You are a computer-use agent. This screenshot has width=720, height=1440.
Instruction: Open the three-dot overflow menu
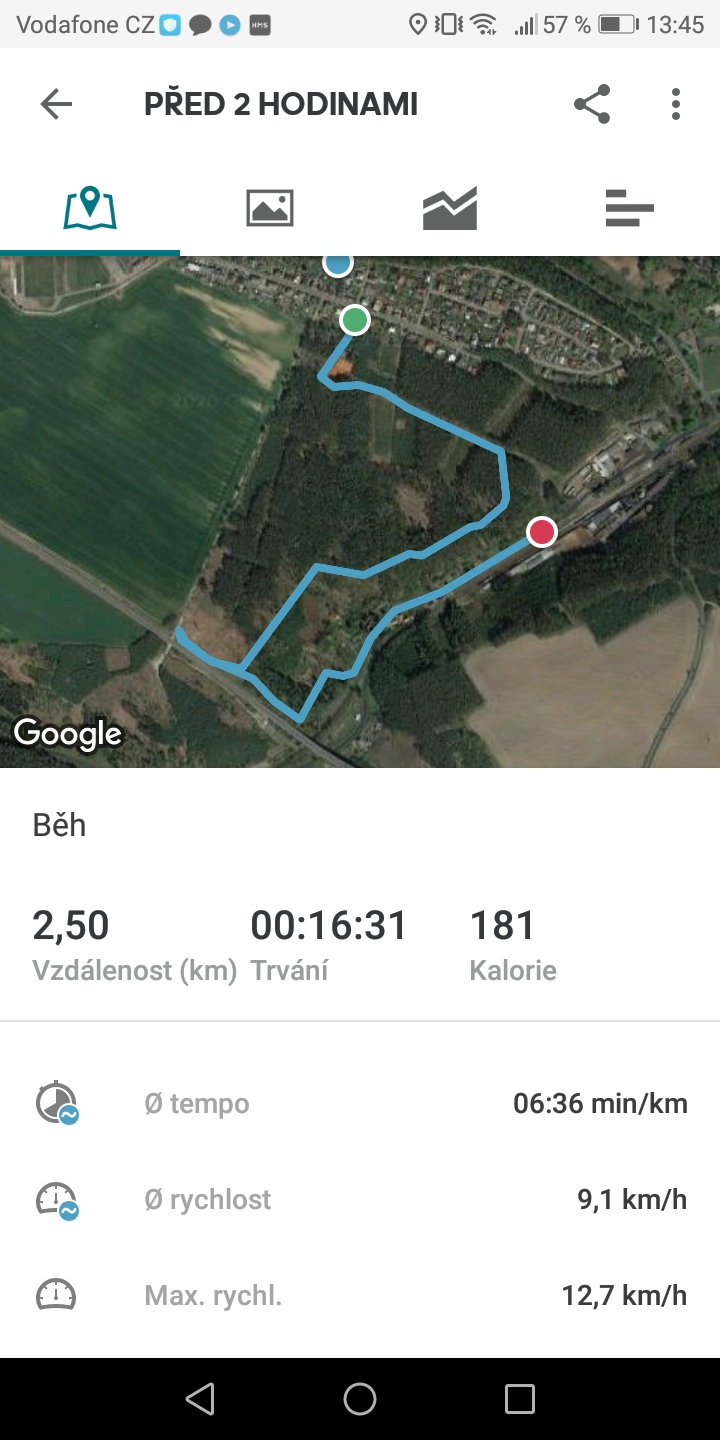point(676,104)
